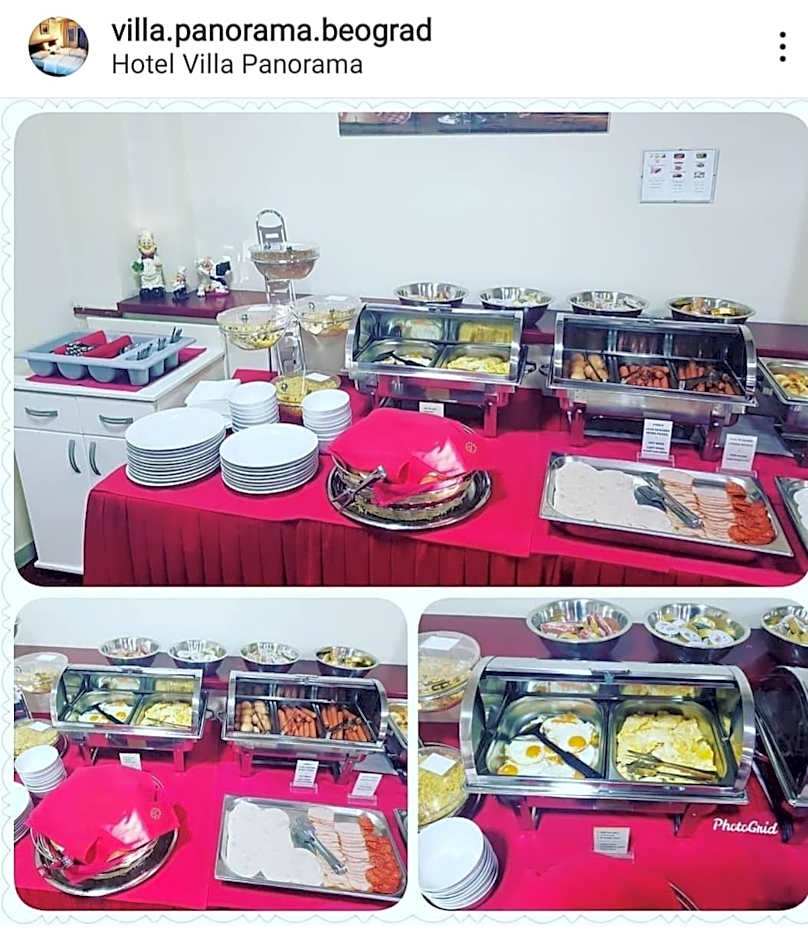
Task: Open the buffet collage post image
Action: 404,510
